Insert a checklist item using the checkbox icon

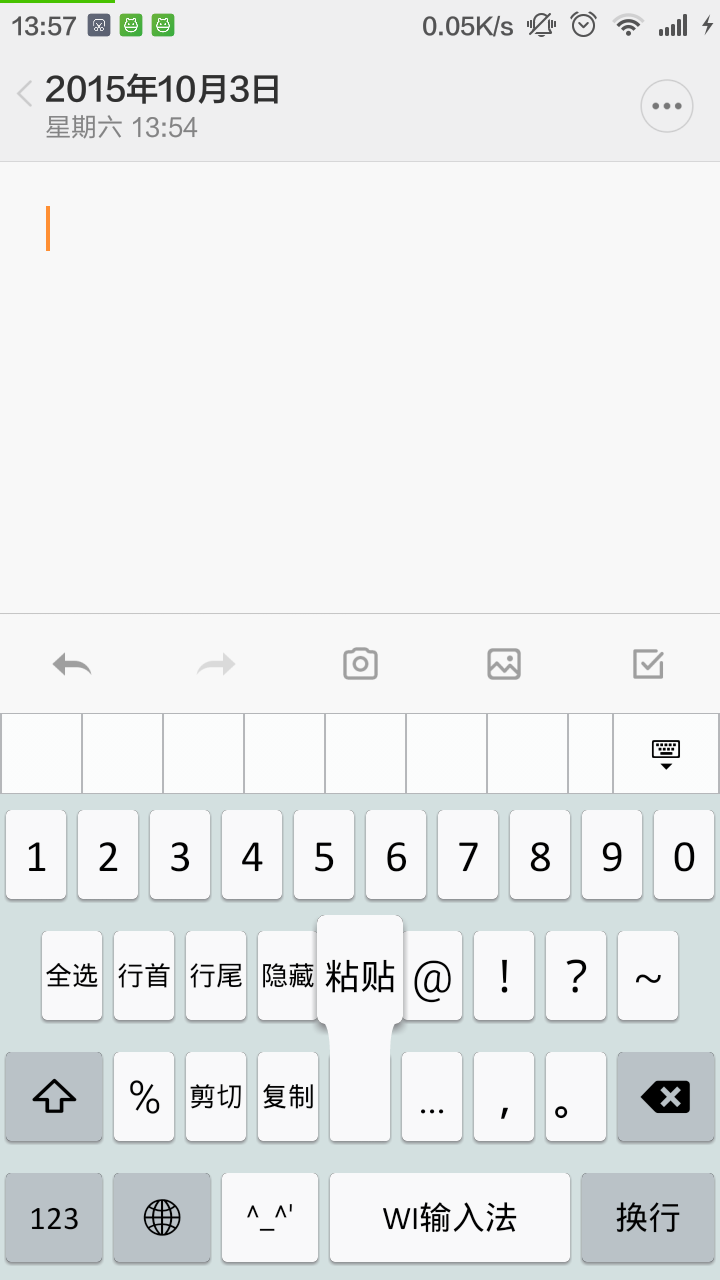click(648, 663)
